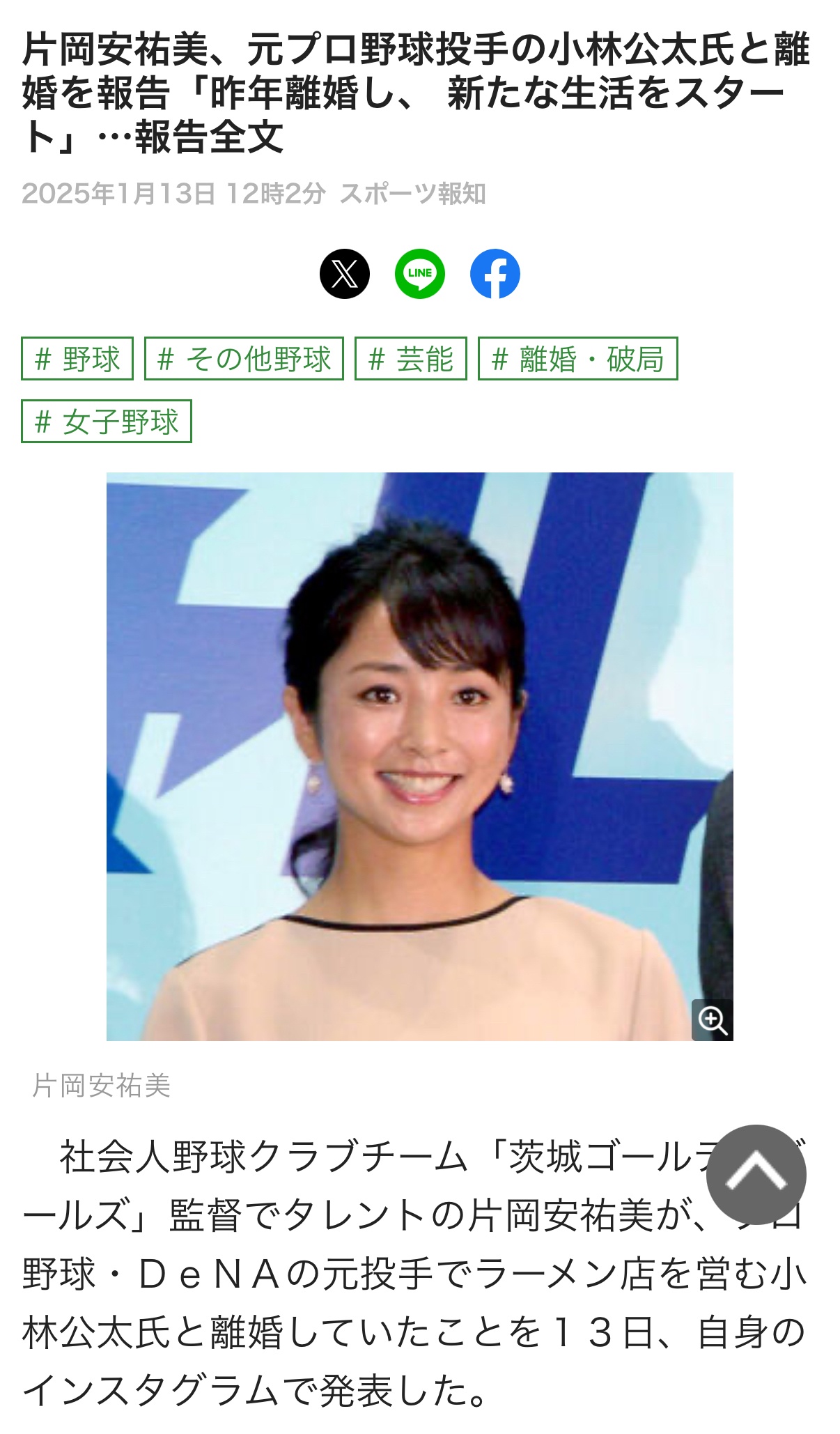
Task: Select the # 女子野球 tag
Action: [107, 422]
